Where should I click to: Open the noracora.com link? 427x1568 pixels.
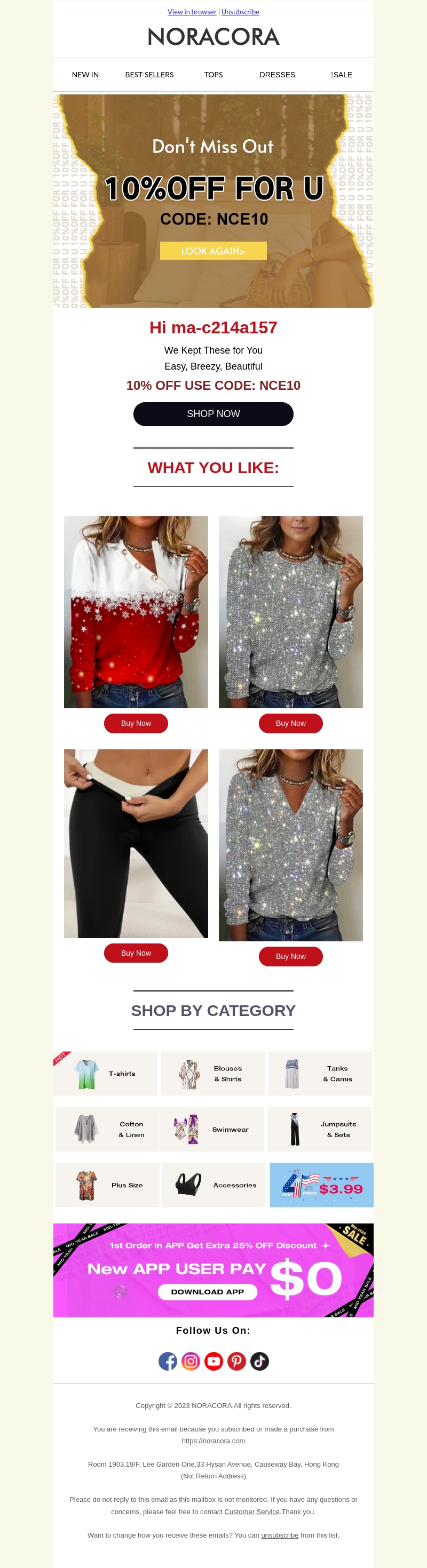(213, 1441)
